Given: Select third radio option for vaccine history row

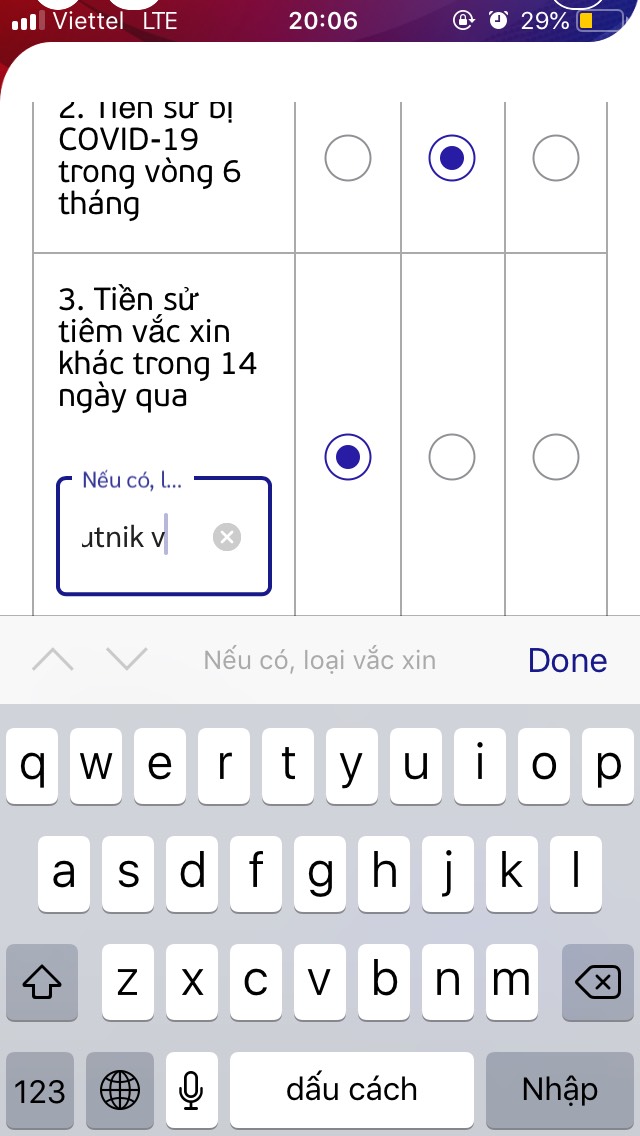Looking at the screenshot, I should (x=555, y=458).
